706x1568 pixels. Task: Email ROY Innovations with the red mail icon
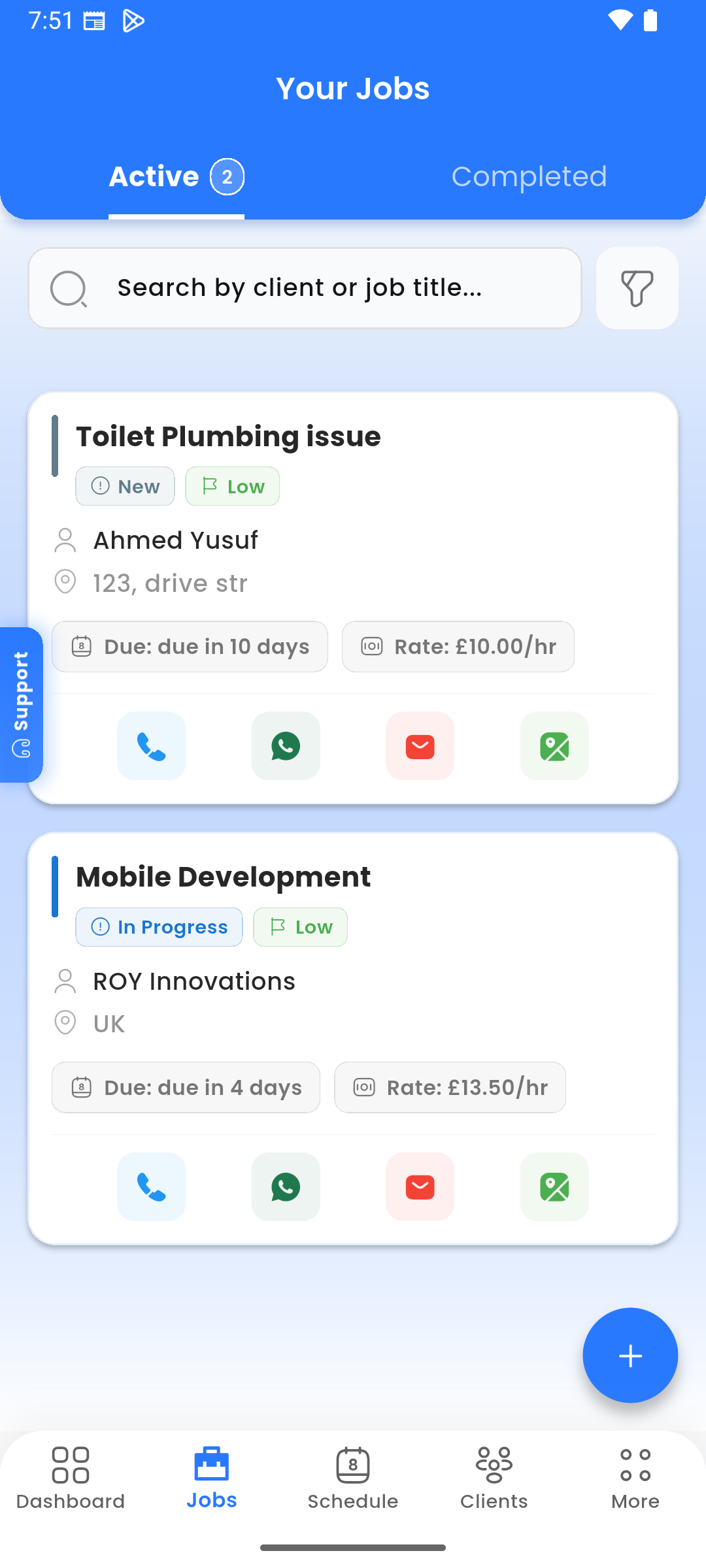[x=420, y=1186]
